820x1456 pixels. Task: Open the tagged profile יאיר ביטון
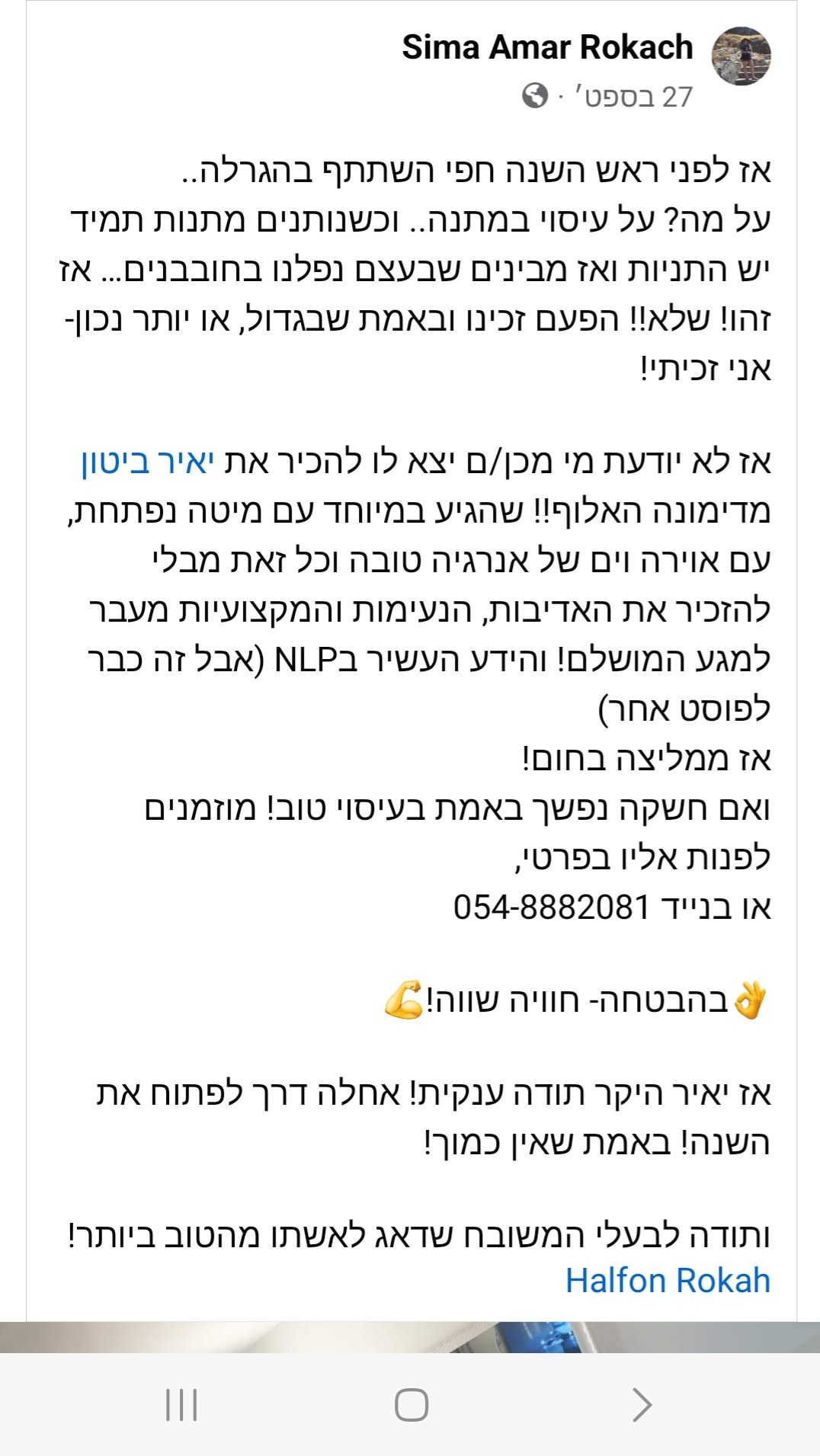tap(148, 462)
